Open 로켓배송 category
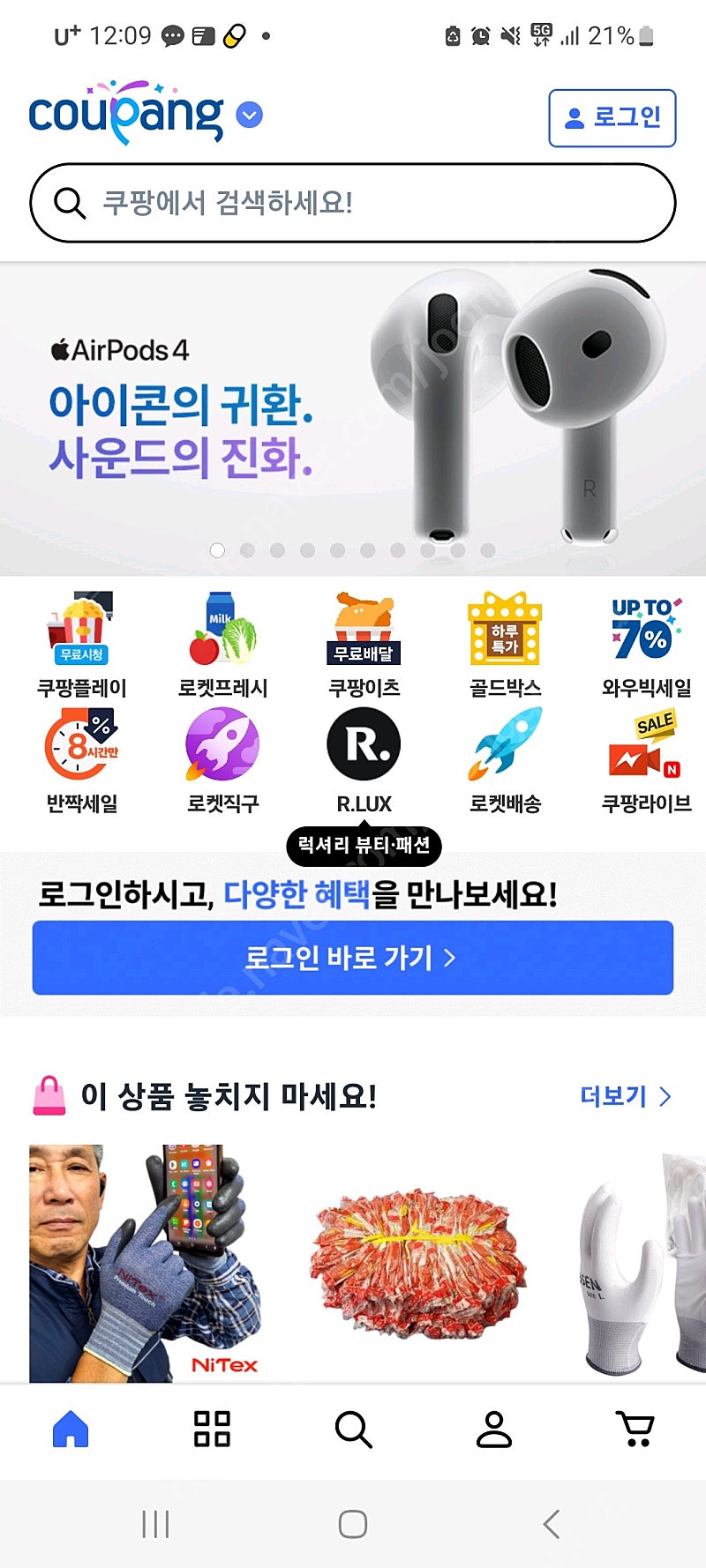 [x=505, y=762]
